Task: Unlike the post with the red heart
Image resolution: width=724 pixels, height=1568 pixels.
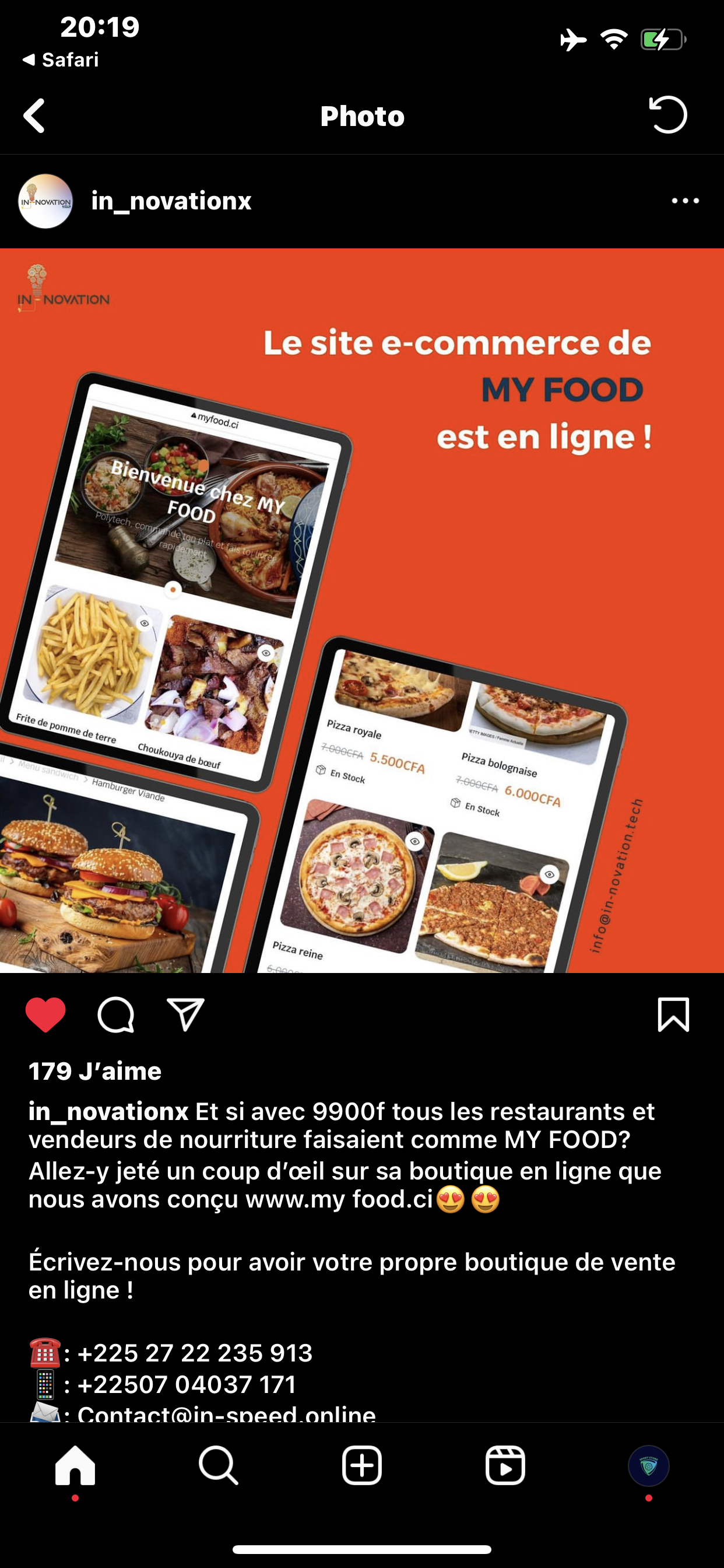Action: 45,1014
